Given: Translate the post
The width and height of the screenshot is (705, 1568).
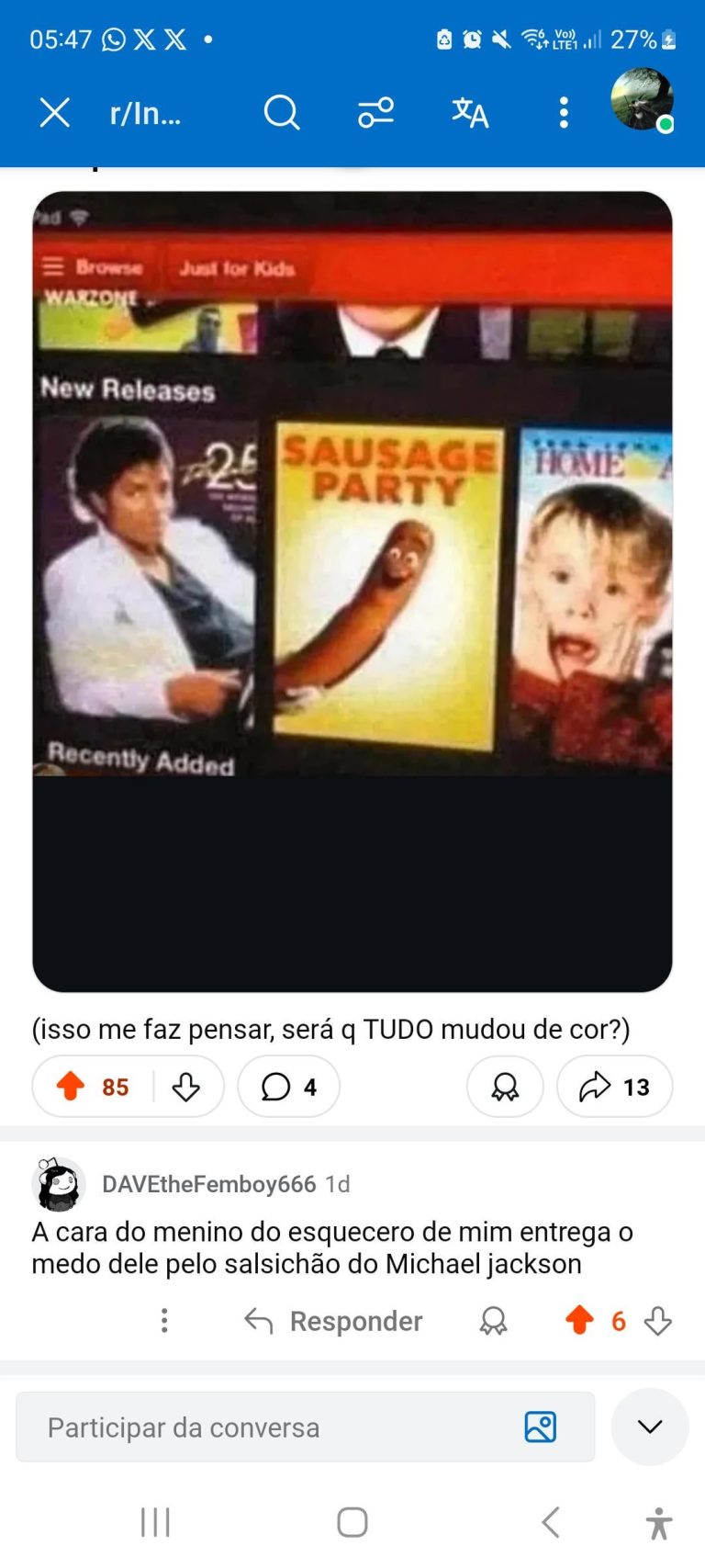Looking at the screenshot, I should click(469, 113).
